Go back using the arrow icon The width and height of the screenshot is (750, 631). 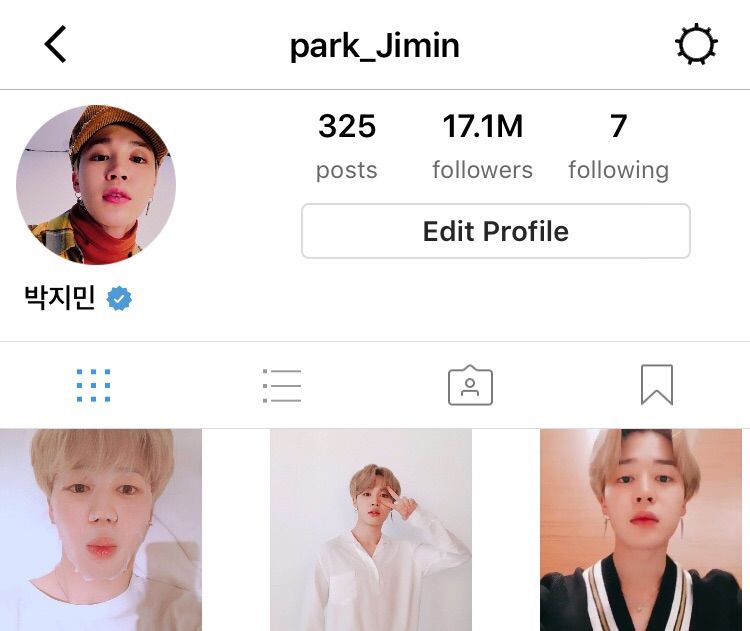(x=56, y=45)
